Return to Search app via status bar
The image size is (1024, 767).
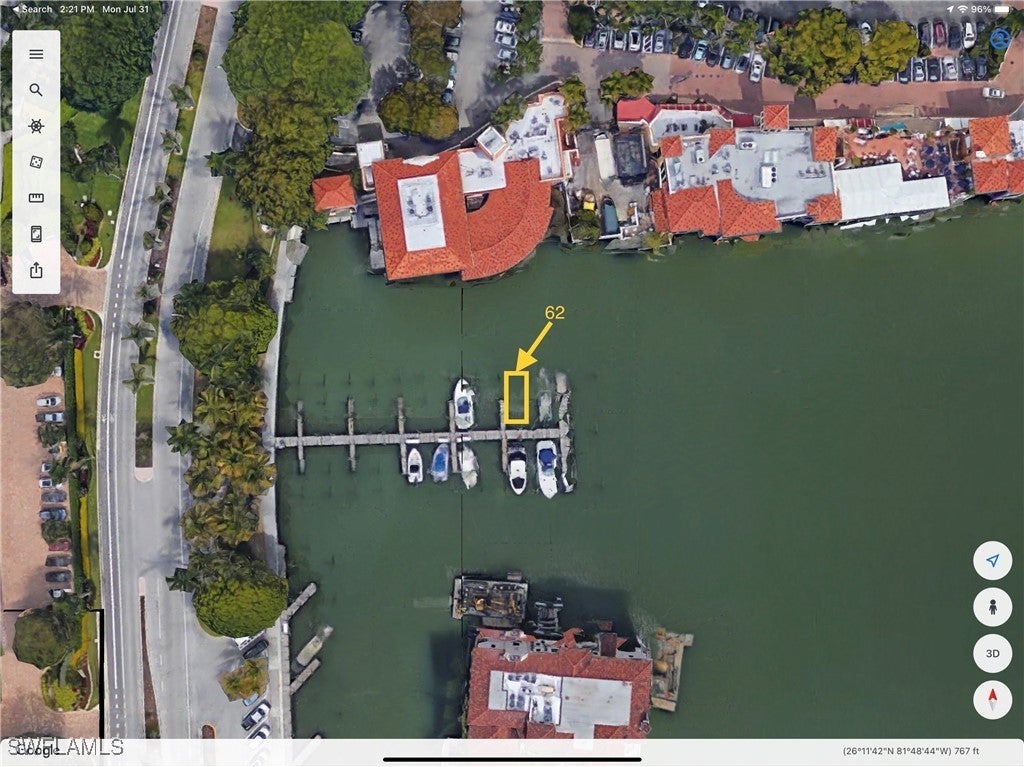click(30, 9)
